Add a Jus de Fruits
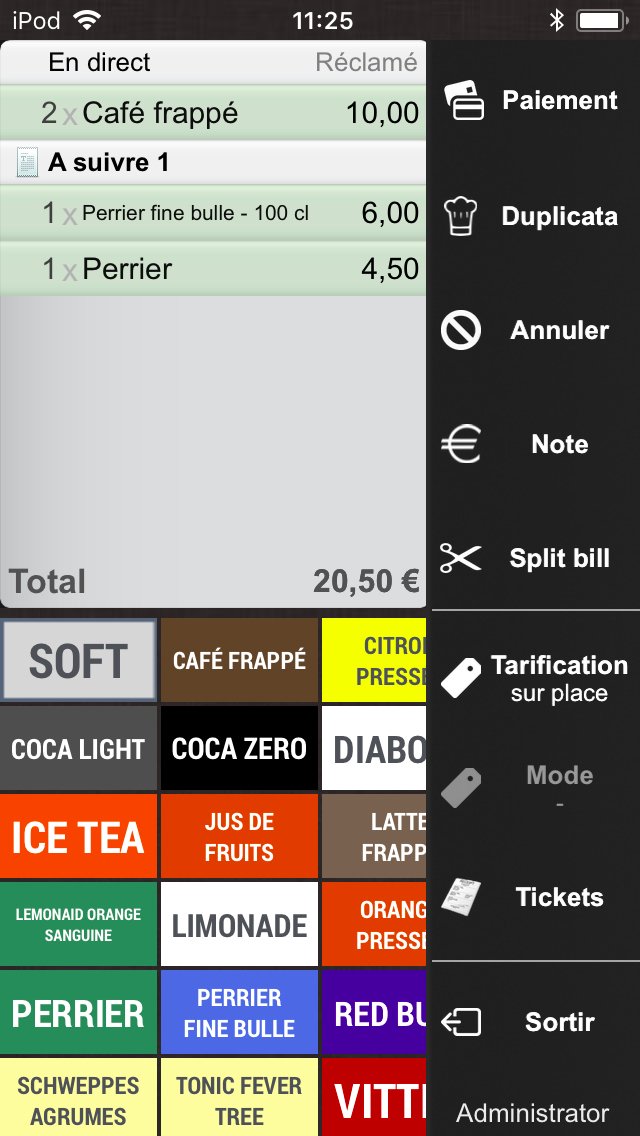The height and width of the screenshot is (1136, 640). 239,836
